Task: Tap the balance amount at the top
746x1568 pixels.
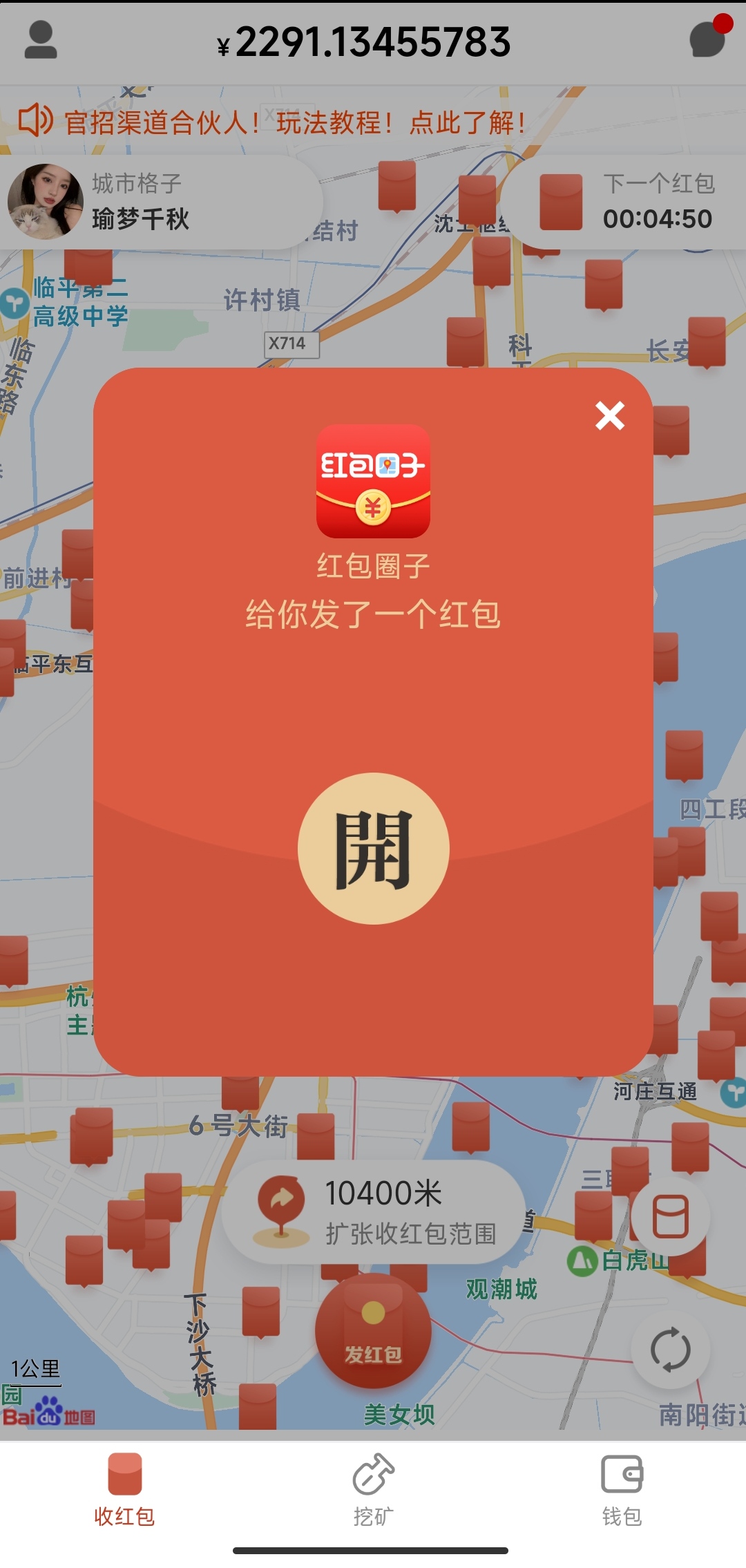Action: (367, 41)
